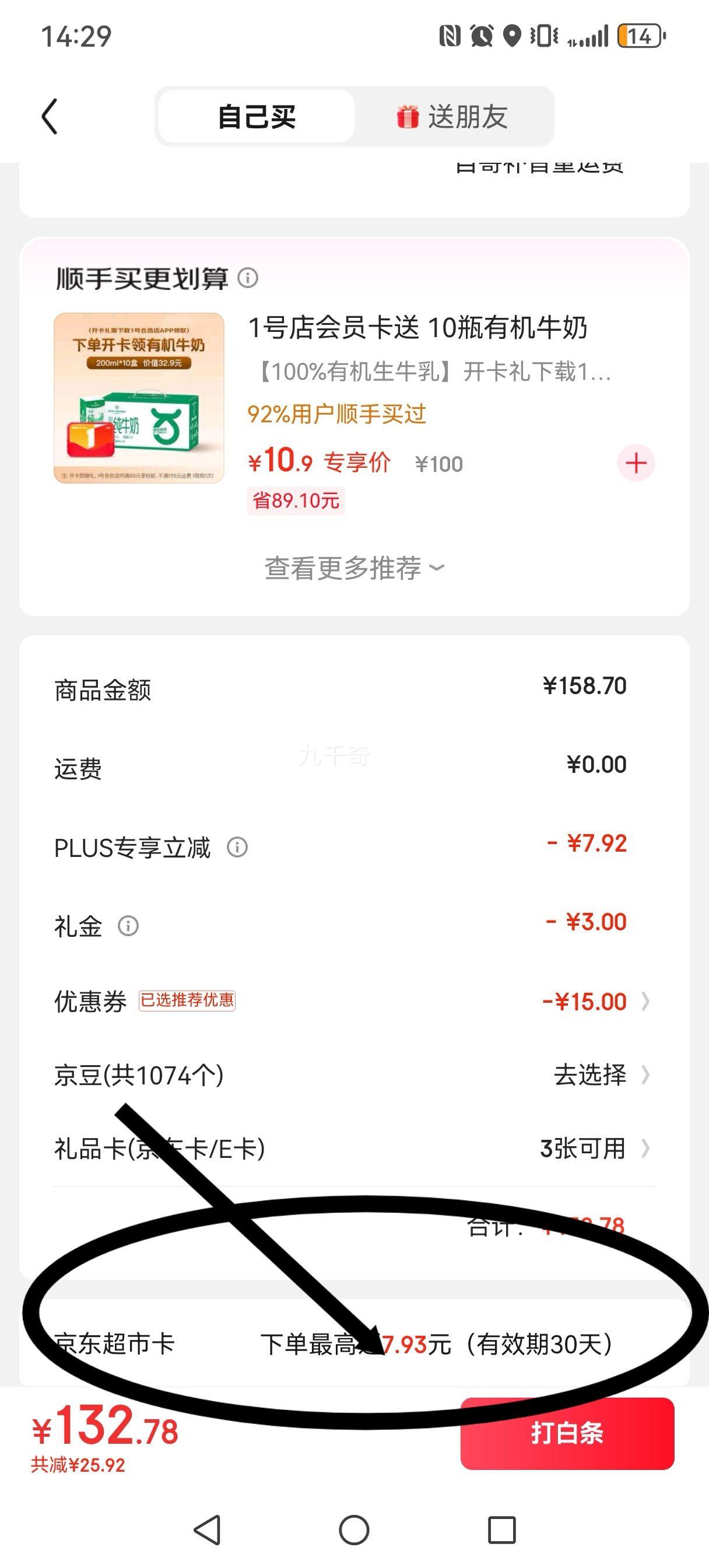Open 礼品卡 available cards
709x1568 pixels.
(594, 1149)
